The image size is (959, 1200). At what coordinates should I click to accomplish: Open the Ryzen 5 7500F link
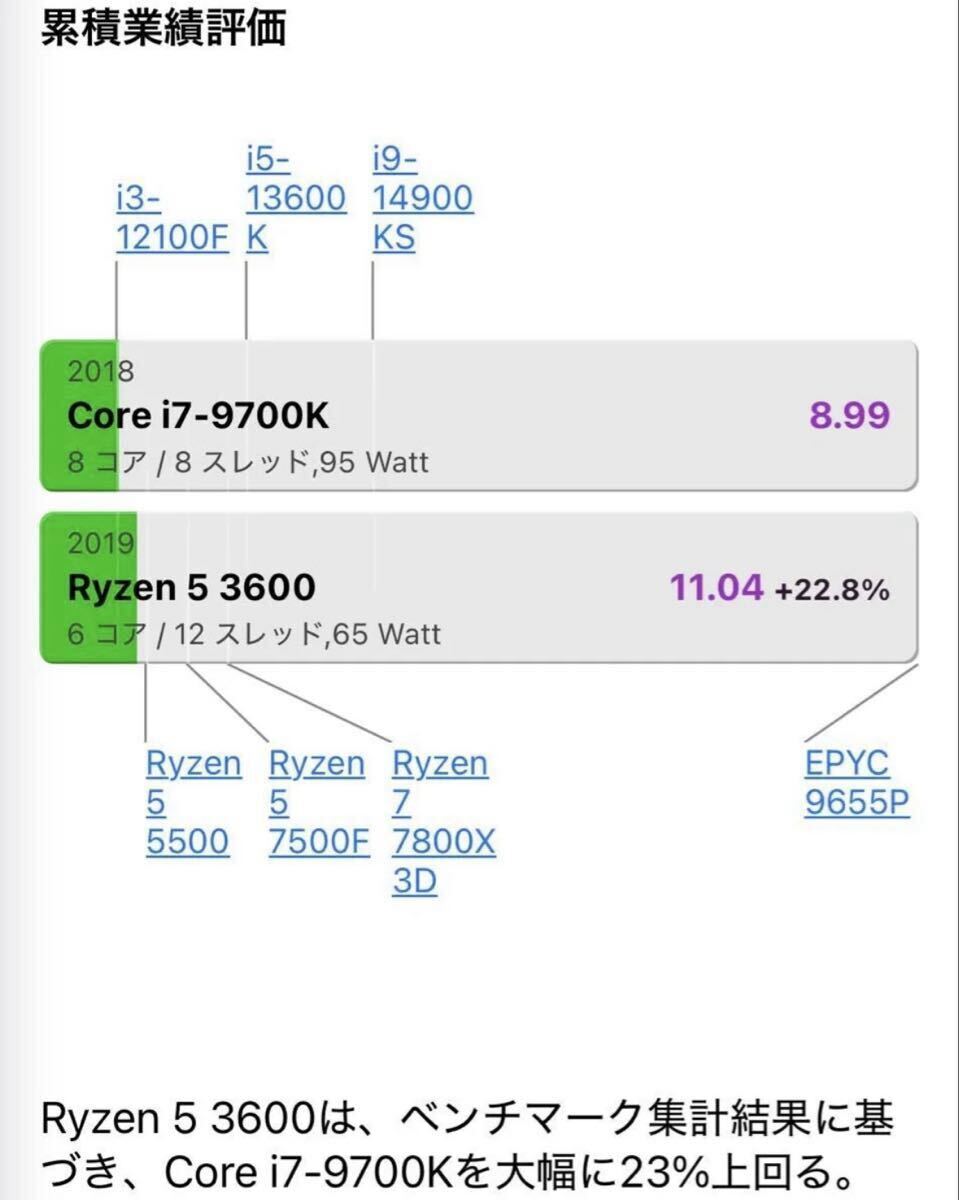tap(317, 803)
